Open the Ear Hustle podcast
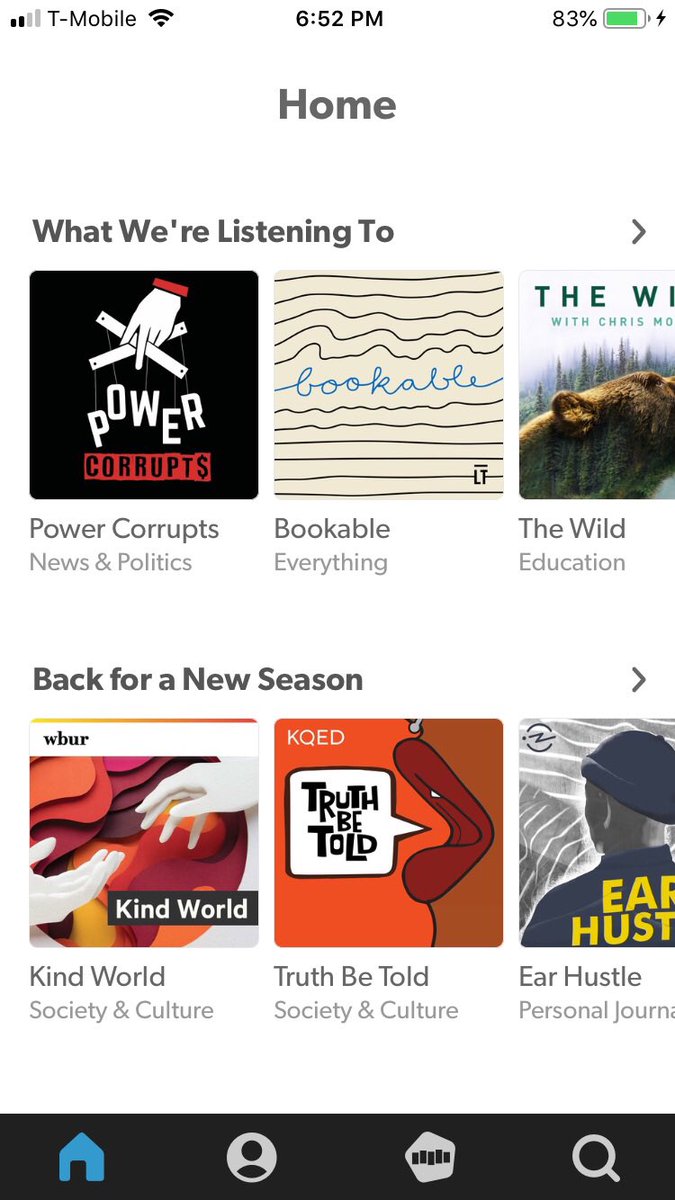 point(597,833)
